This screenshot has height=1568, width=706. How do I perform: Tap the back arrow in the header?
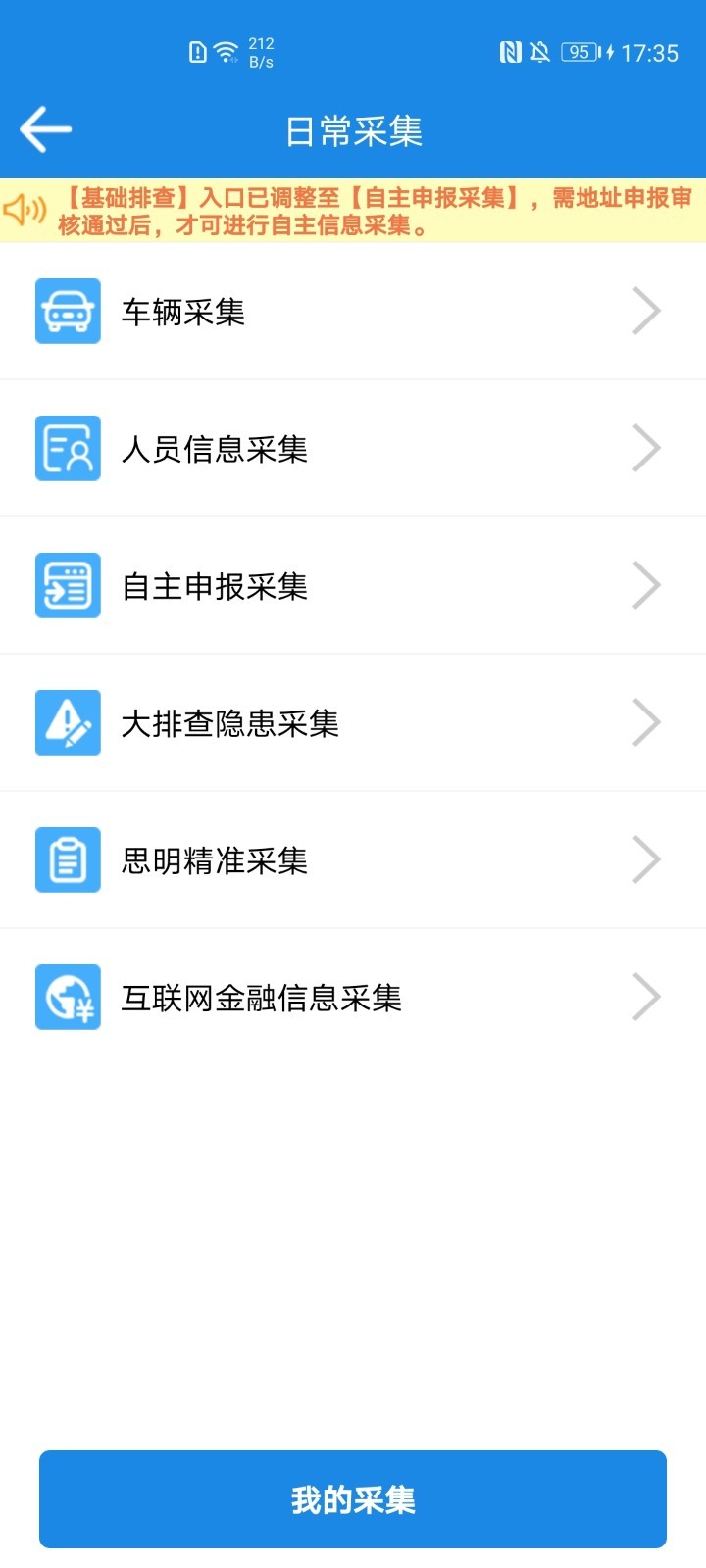click(x=44, y=128)
